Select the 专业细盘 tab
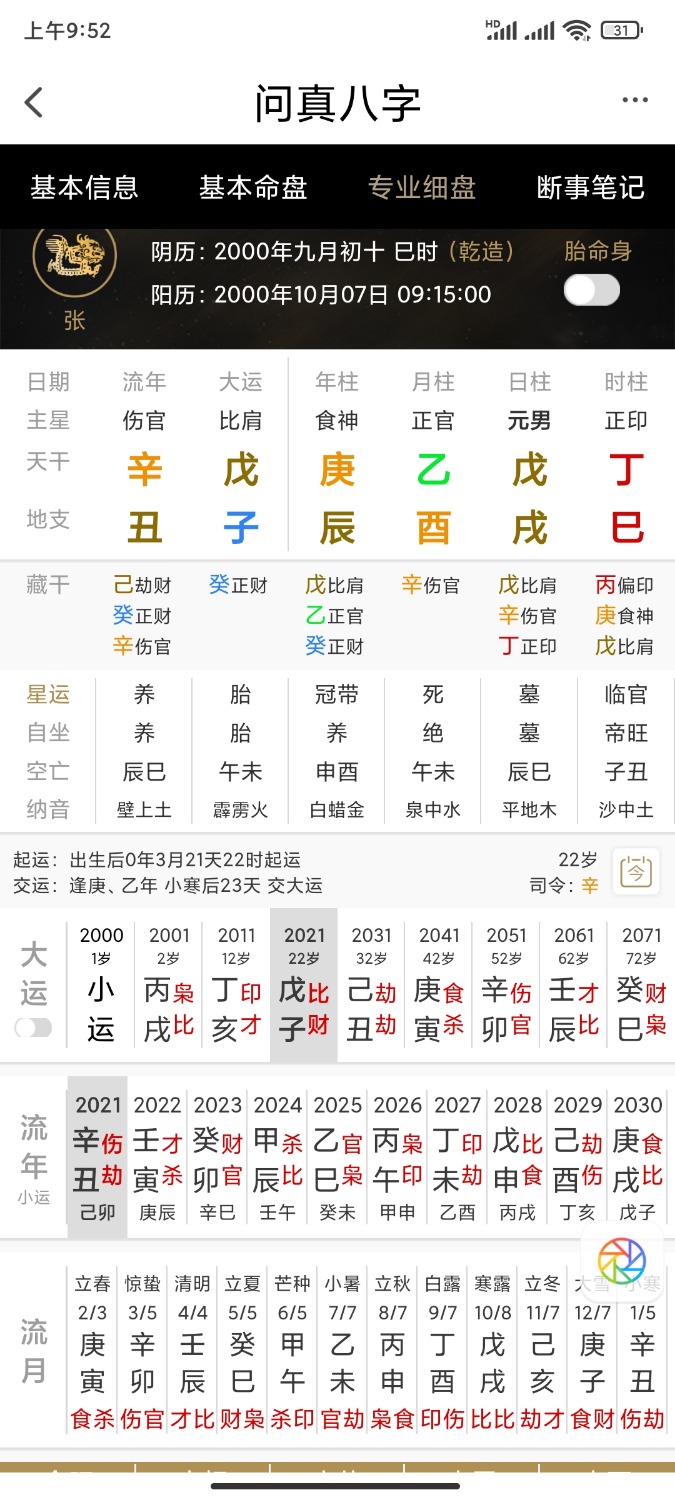Viewport: 675px width, 1500px height. point(422,187)
